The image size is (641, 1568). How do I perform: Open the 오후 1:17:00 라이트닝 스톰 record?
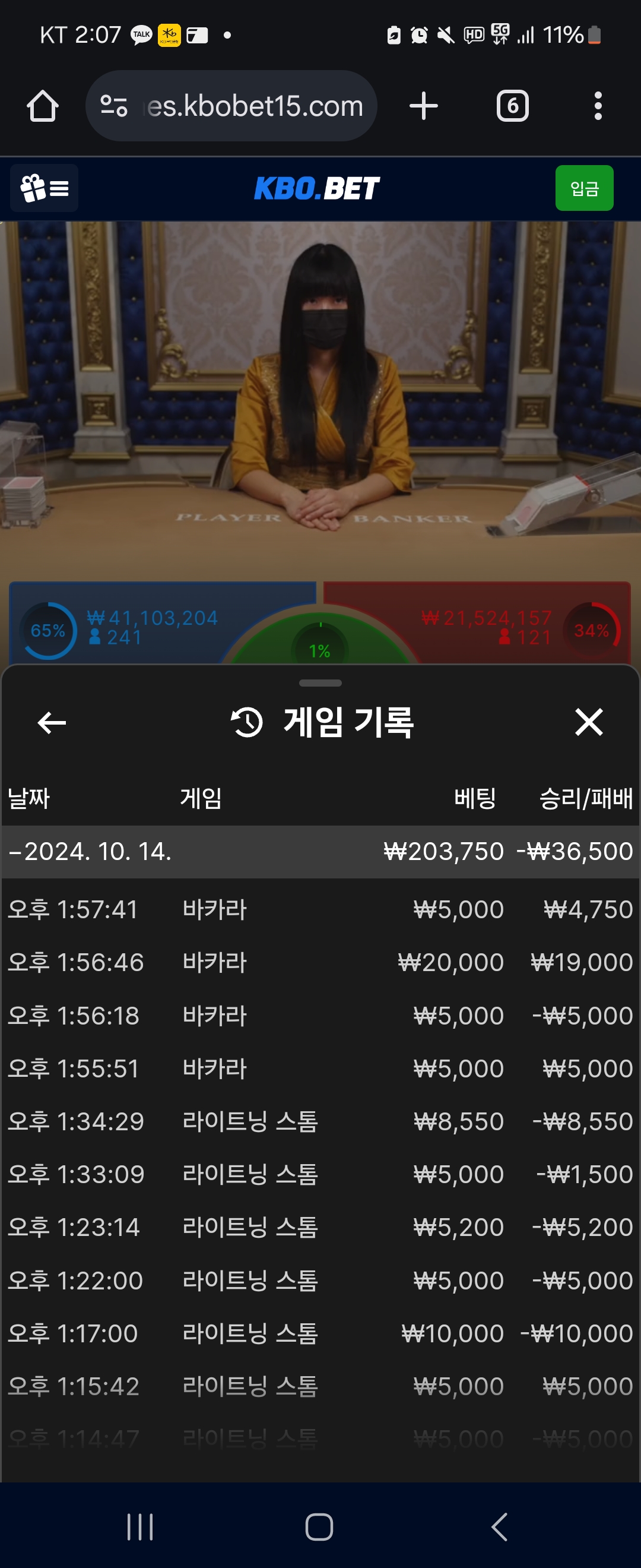coord(320,1333)
